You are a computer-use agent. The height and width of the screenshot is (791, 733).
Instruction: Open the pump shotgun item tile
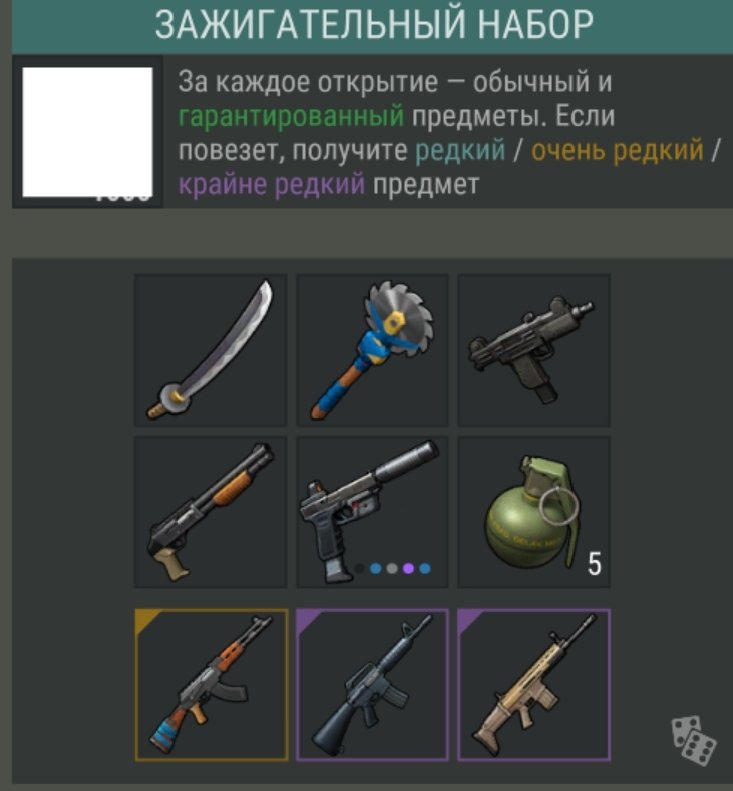click(210, 512)
